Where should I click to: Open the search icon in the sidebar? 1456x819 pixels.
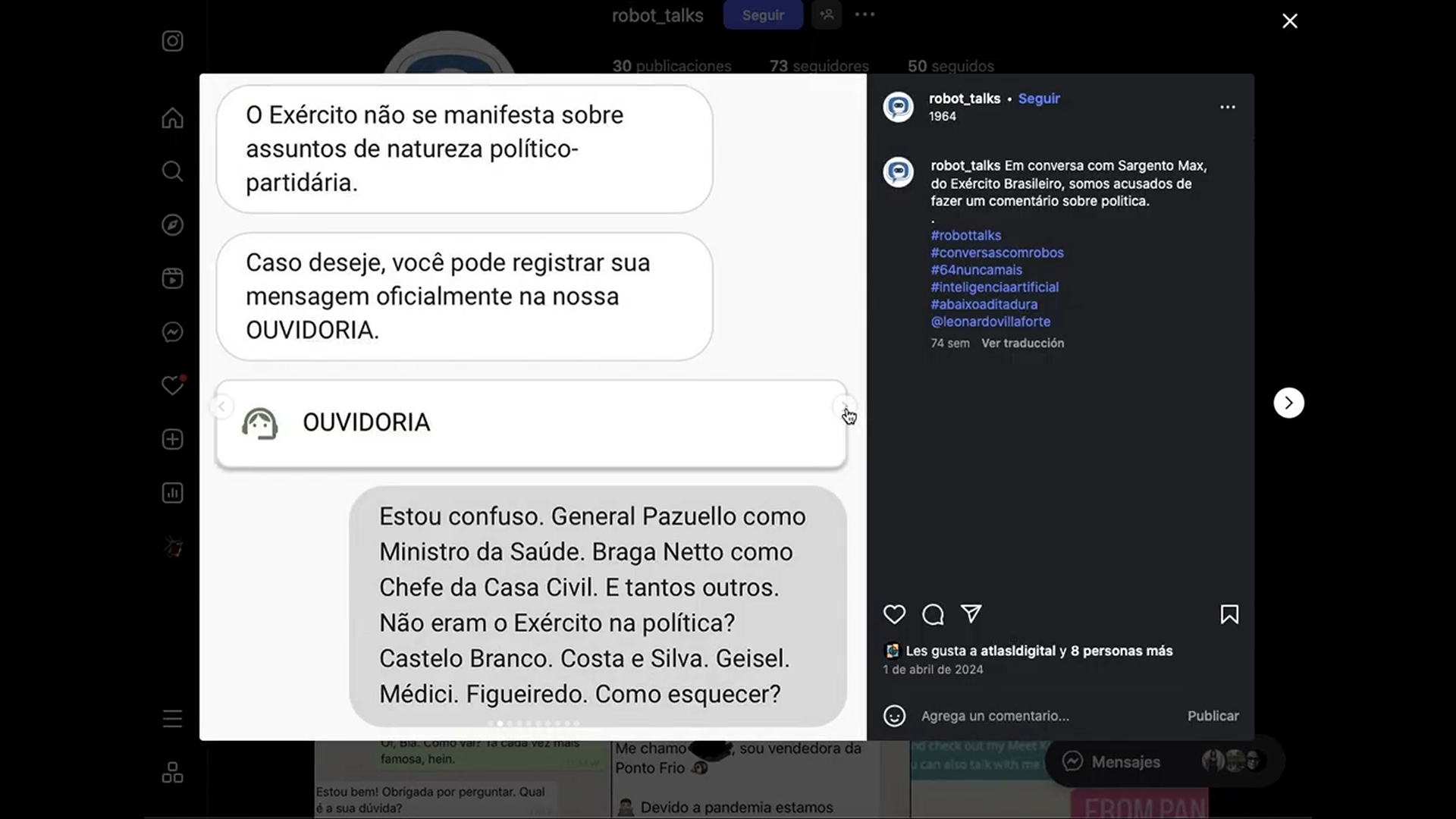[x=172, y=171]
